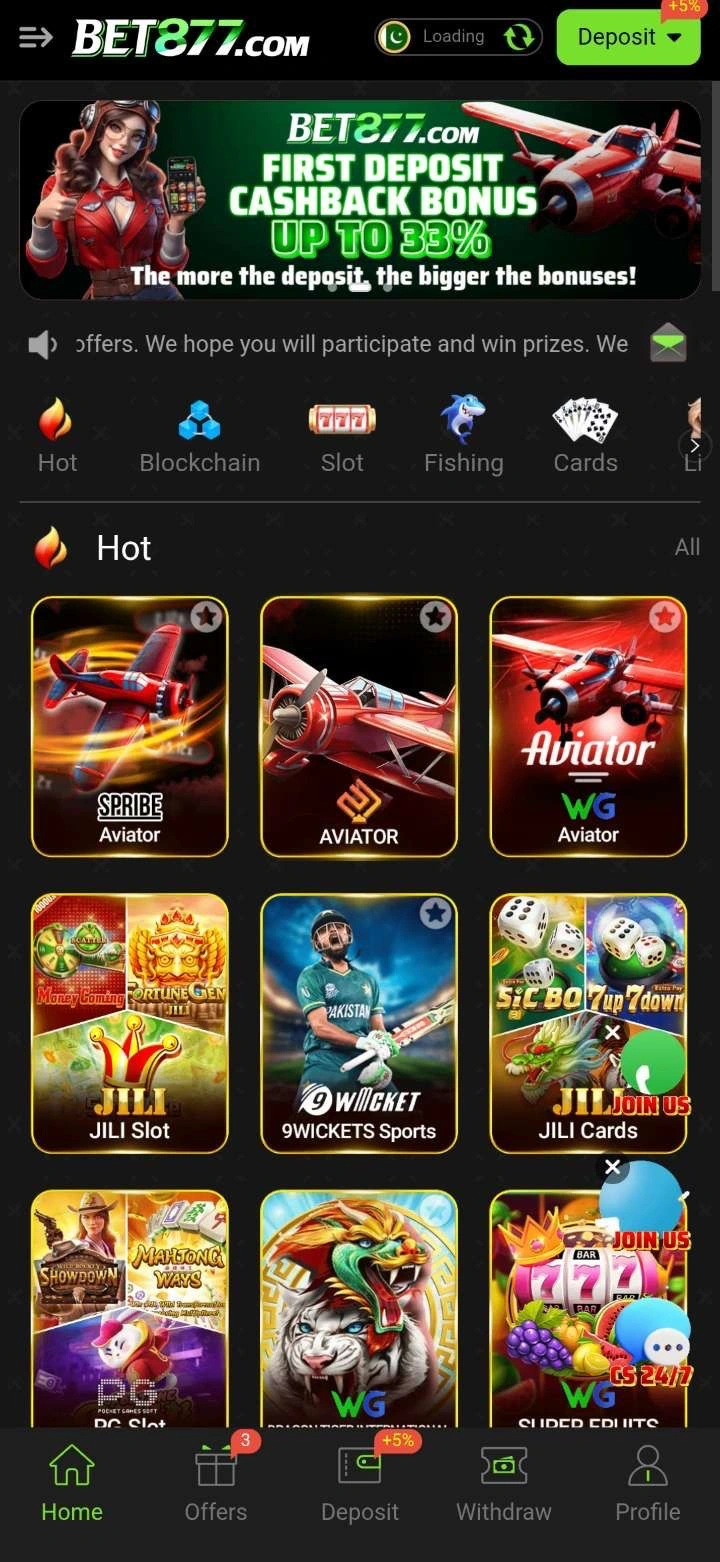The height and width of the screenshot is (1562, 720).
Task: View All hot games
Action: [x=687, y=547]
